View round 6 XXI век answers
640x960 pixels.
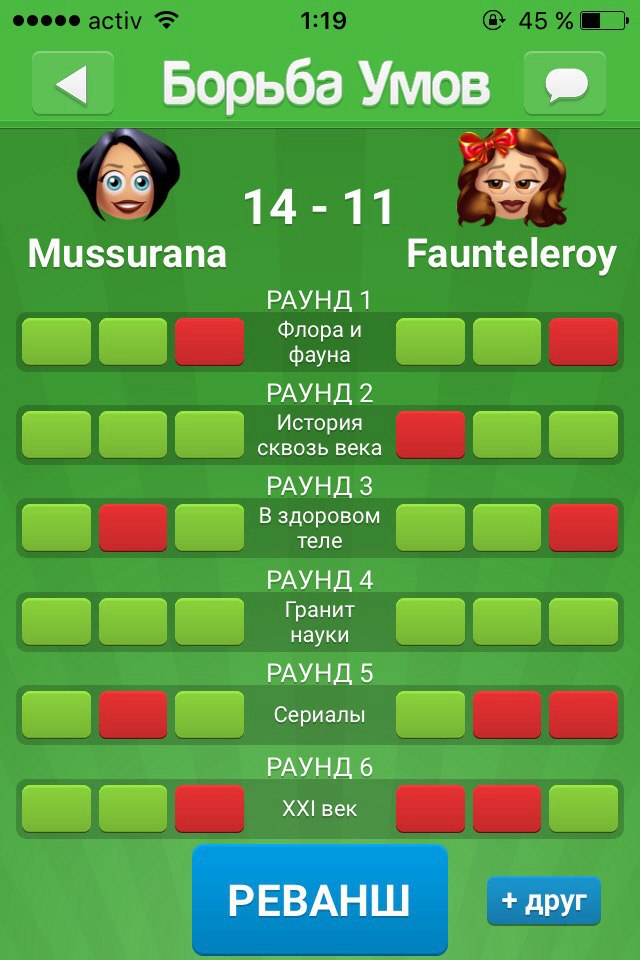click(319, 808)
